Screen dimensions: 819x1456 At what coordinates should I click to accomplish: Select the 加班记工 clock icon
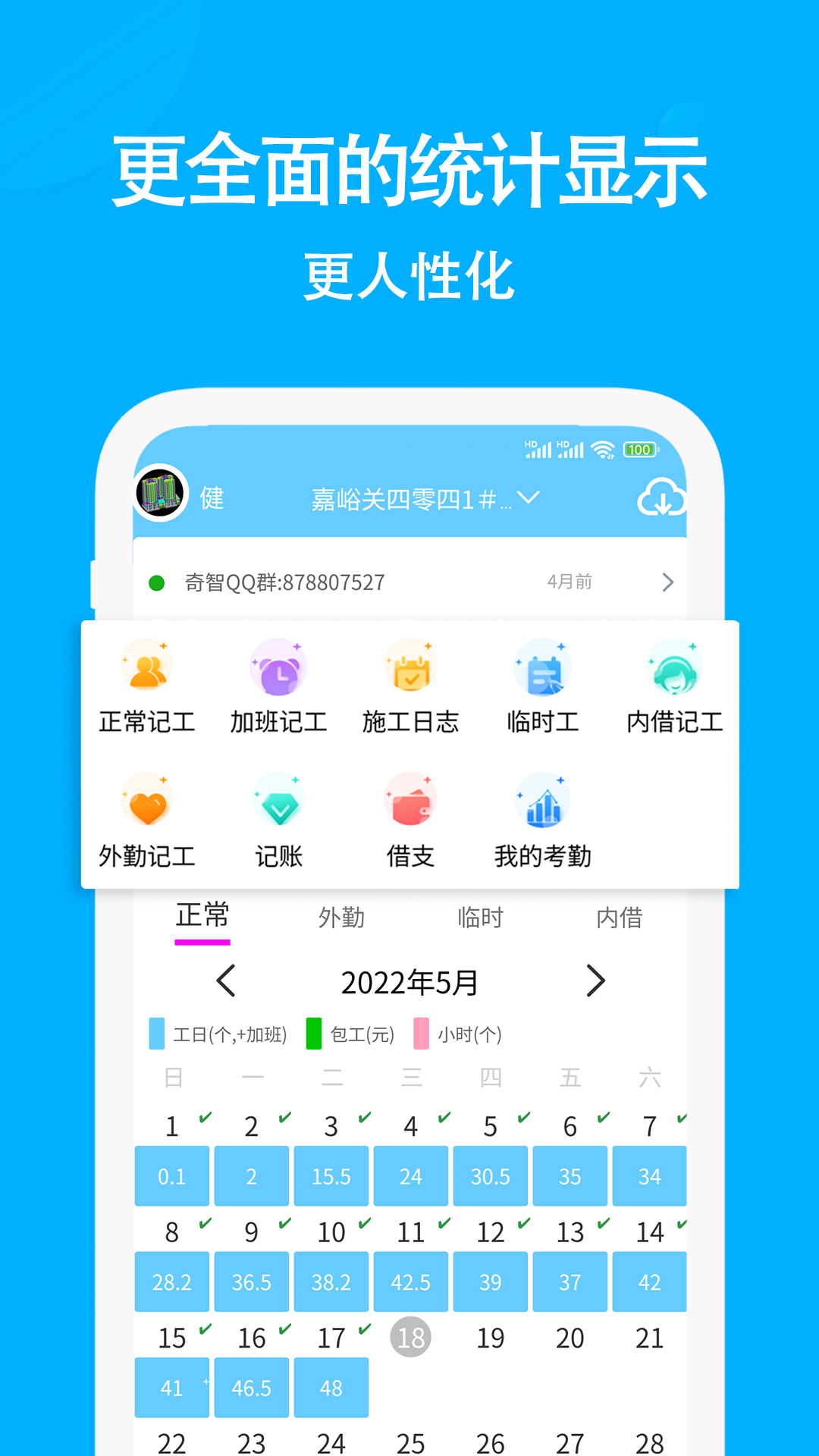coord(278,667)
